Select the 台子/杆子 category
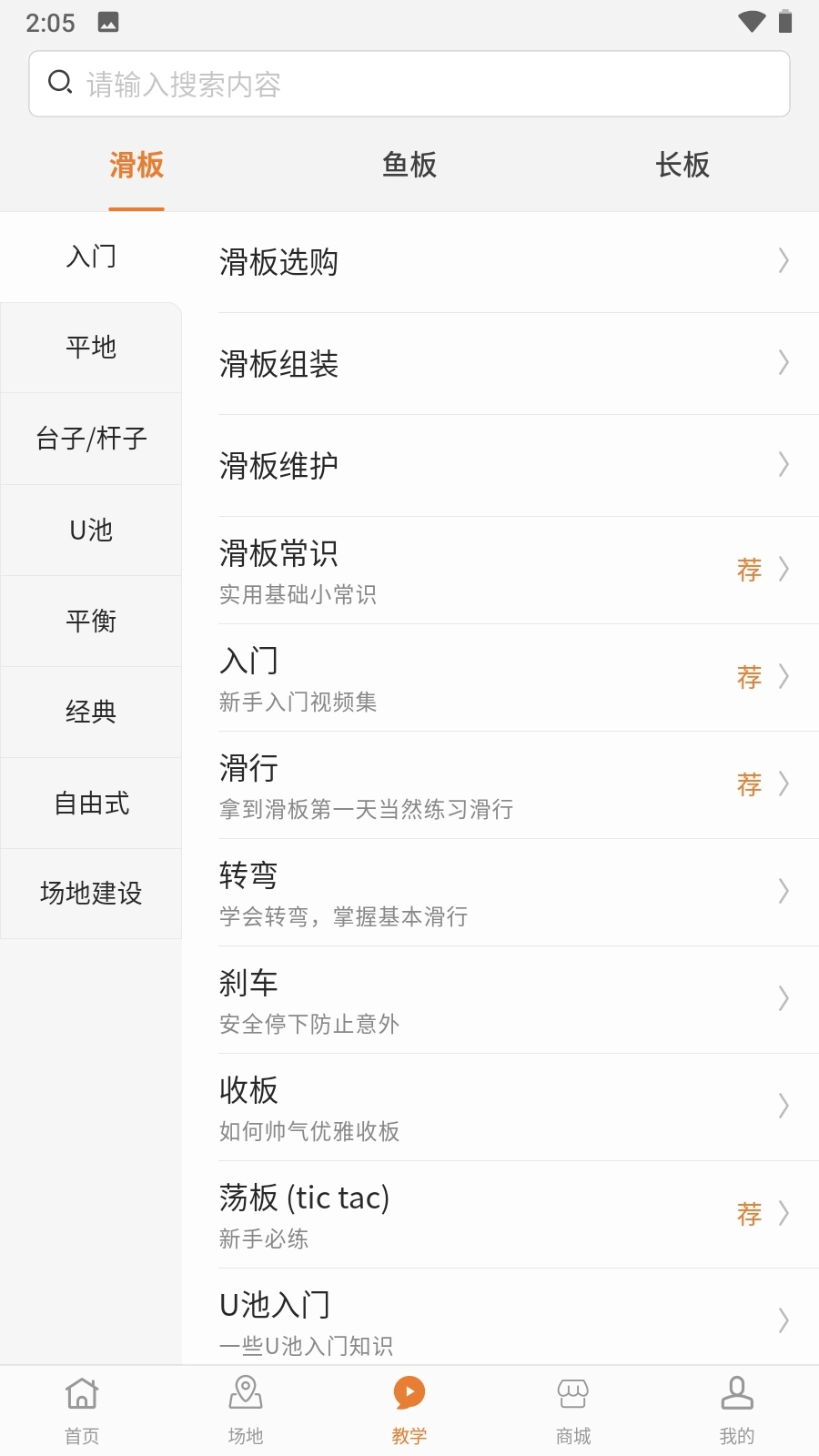This screenshot has width=819, height=1456. point(91,439)
